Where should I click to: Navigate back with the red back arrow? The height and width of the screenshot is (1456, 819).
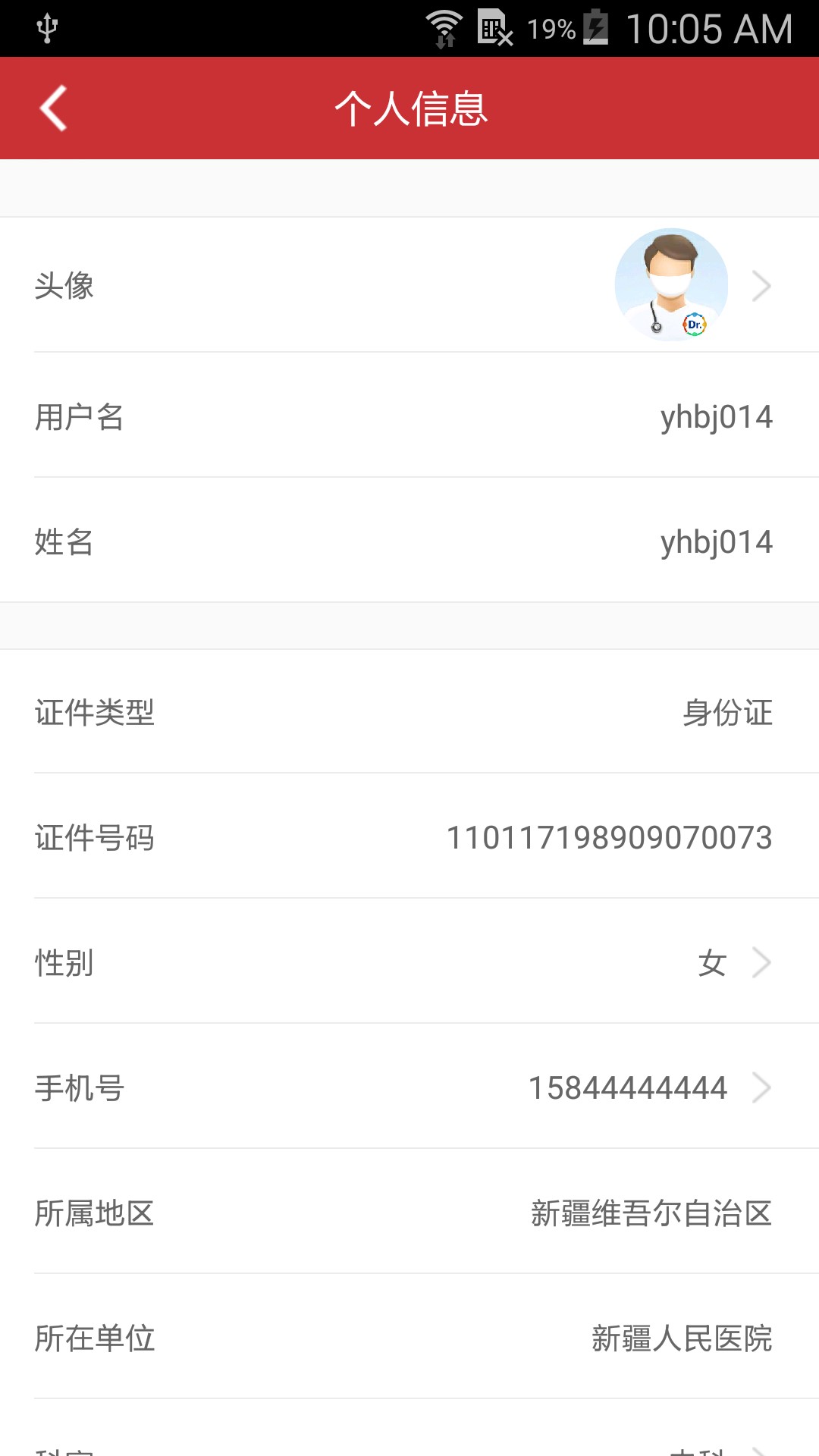click(x=53, y=108)
